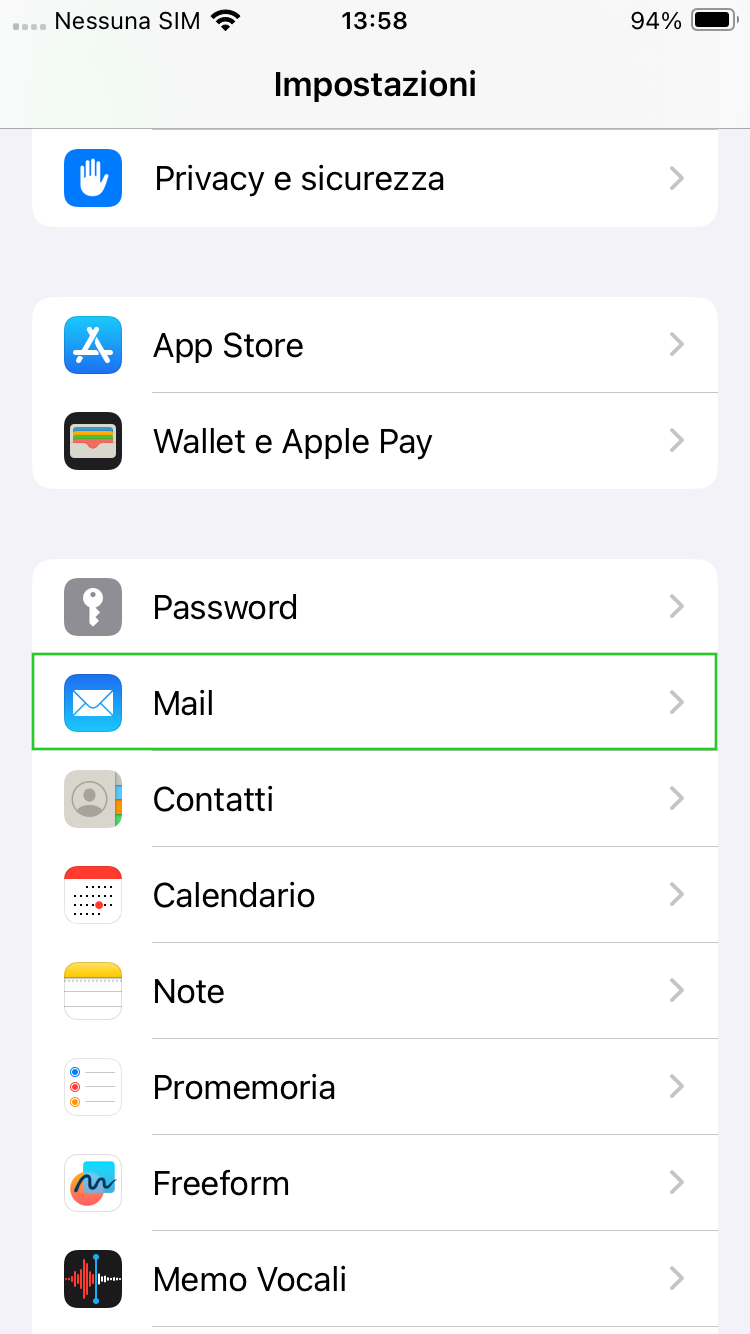Open Contatti settings
This screenshot has width=750, height=1334.
(x=375, y=799)
